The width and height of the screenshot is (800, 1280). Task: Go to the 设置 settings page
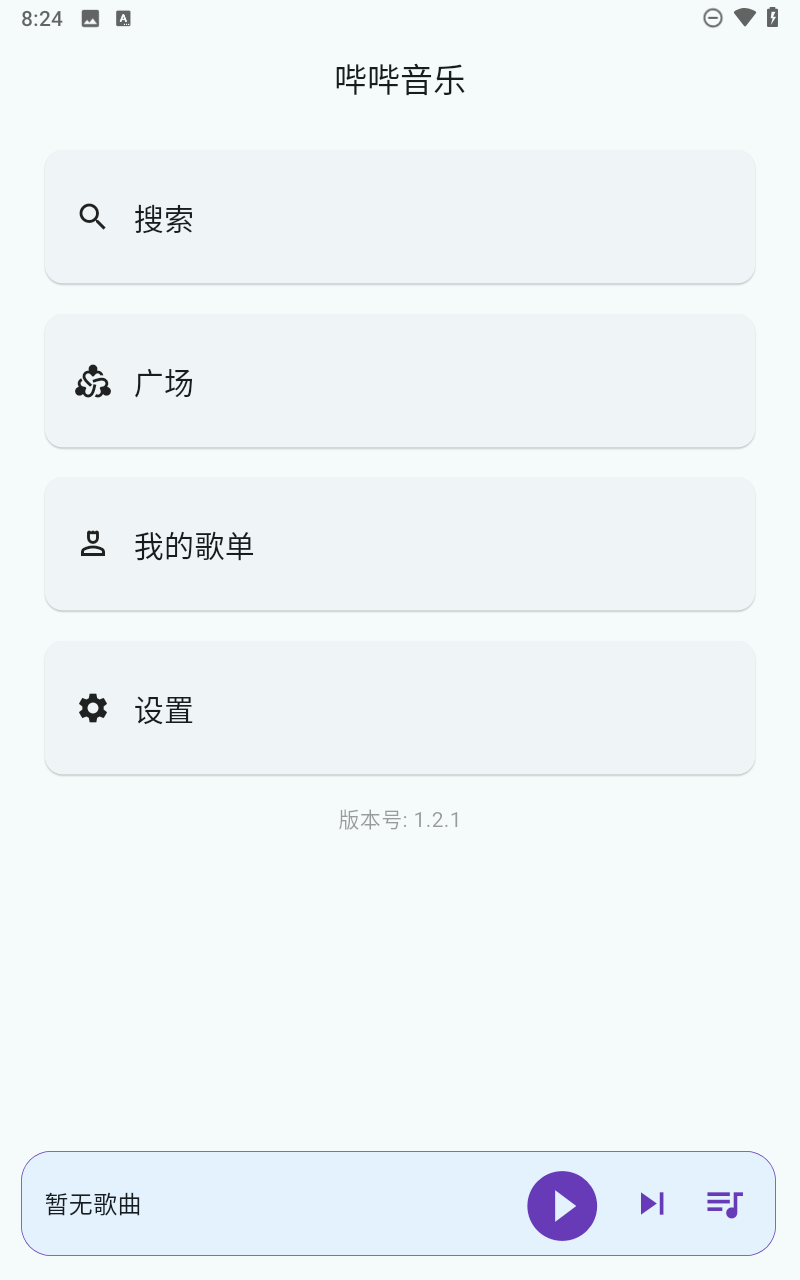[400, 708]
